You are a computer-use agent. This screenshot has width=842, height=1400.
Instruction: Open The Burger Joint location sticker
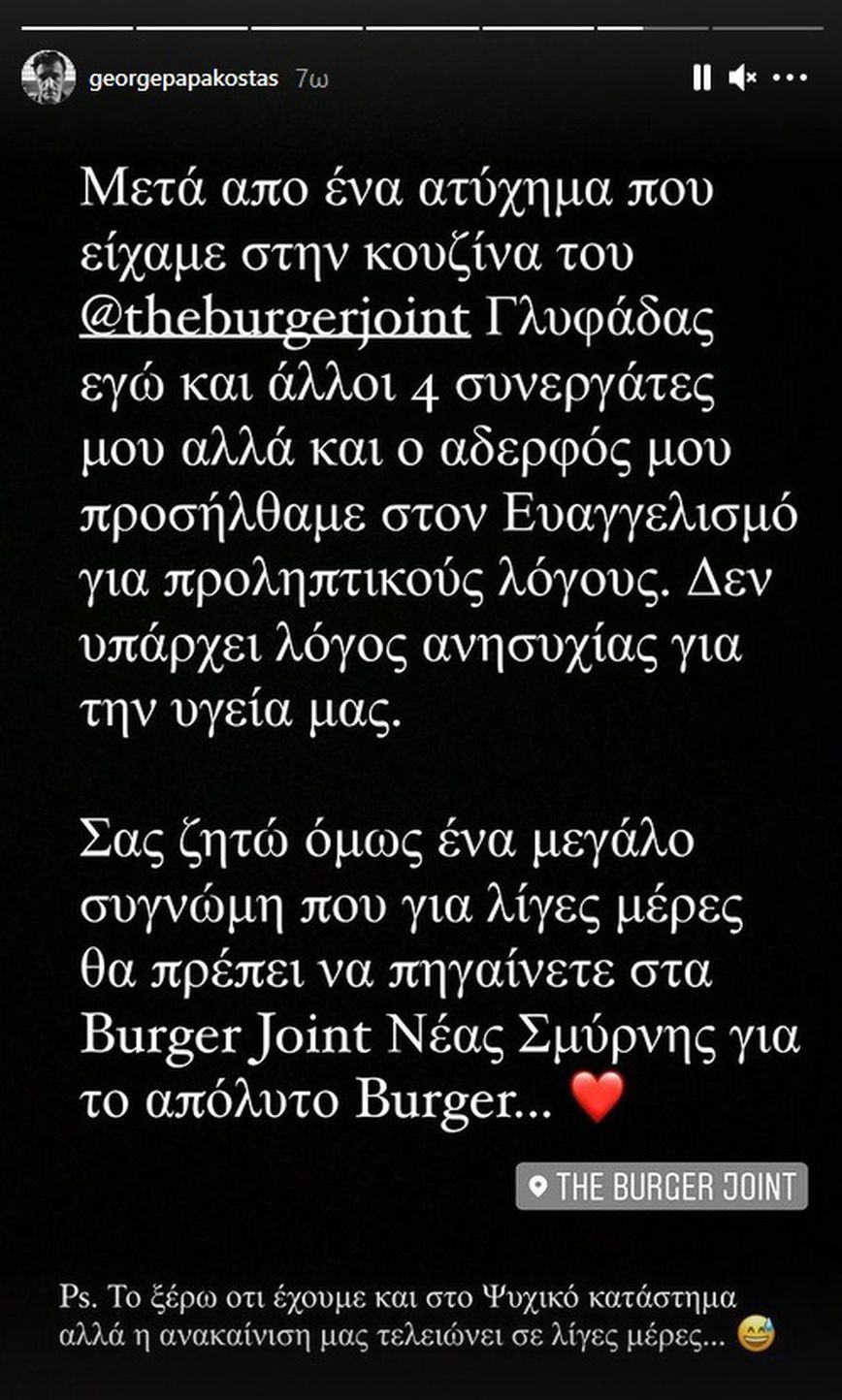(x=662, y=1186)
